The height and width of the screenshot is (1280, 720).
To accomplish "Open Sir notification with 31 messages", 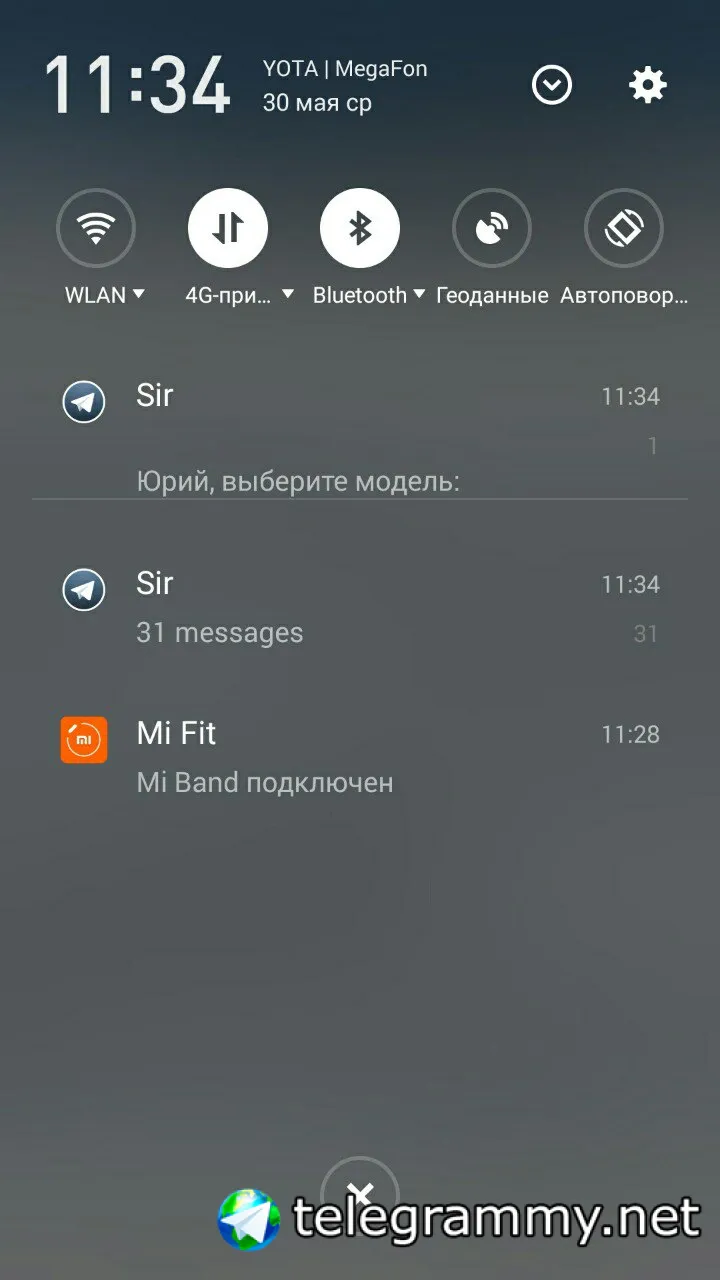I will tap(360, 608).
